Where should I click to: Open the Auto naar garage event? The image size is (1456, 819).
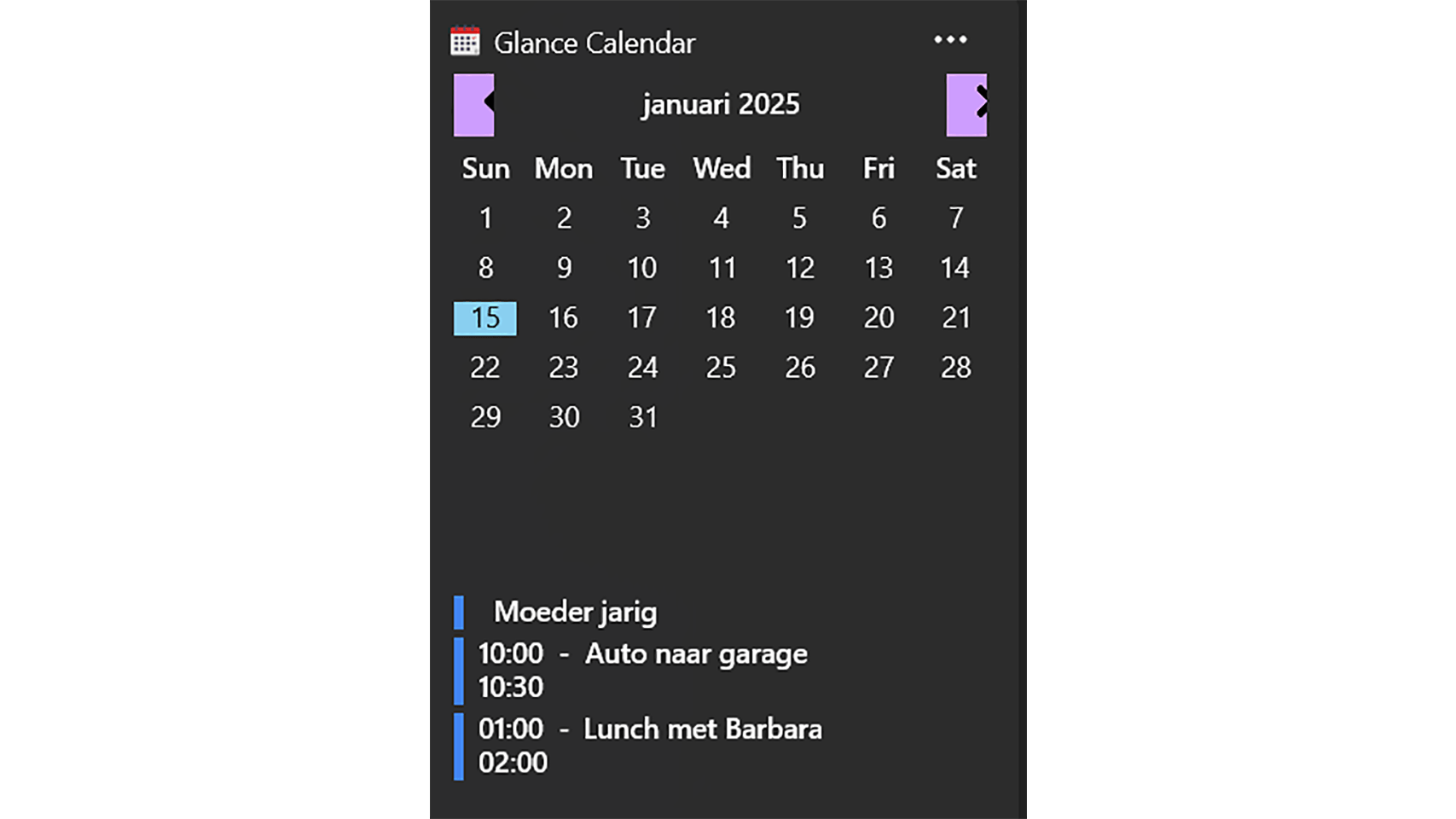tap(695, 654)
